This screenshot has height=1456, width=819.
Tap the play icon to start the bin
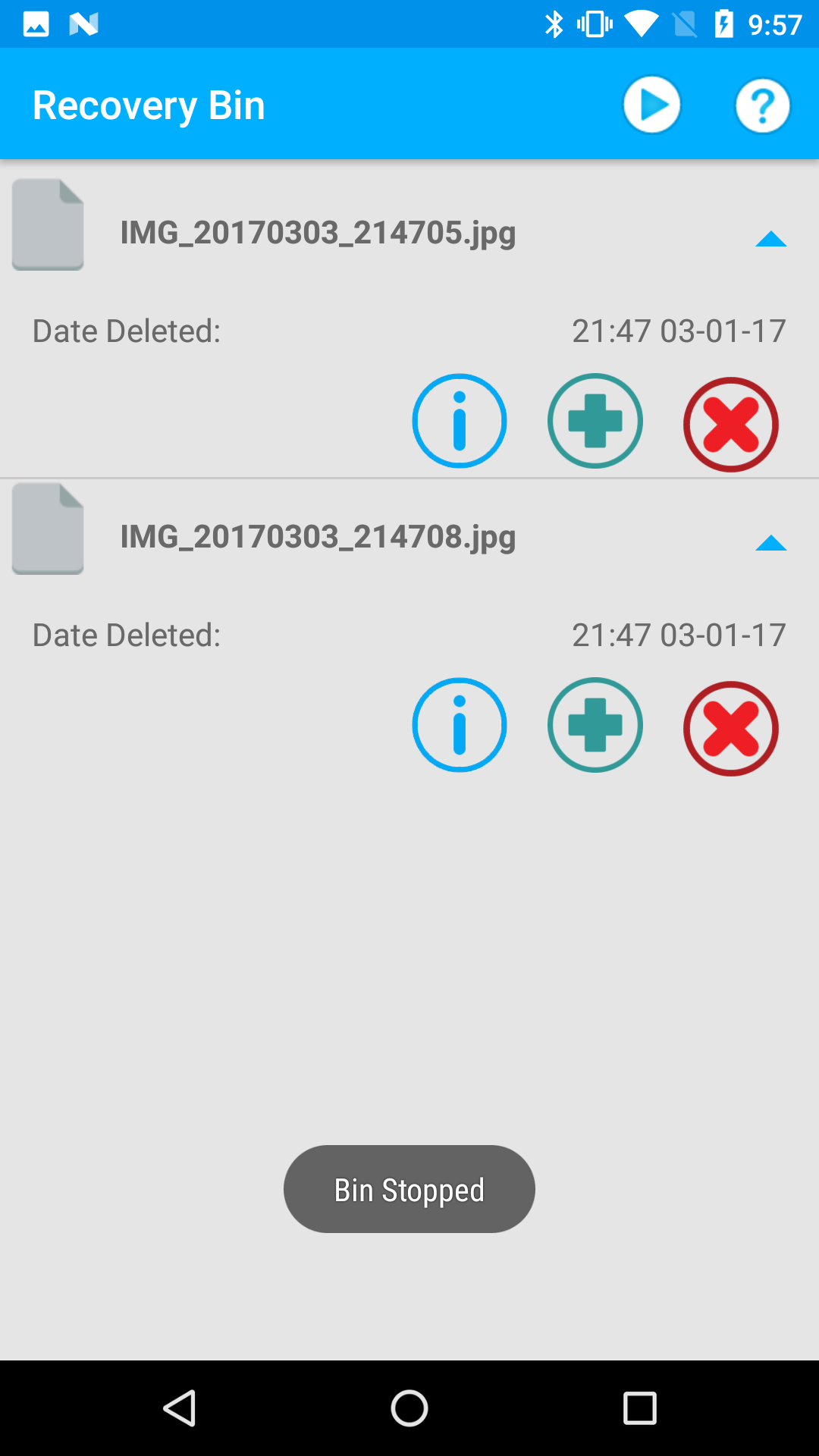coord(651,104)
